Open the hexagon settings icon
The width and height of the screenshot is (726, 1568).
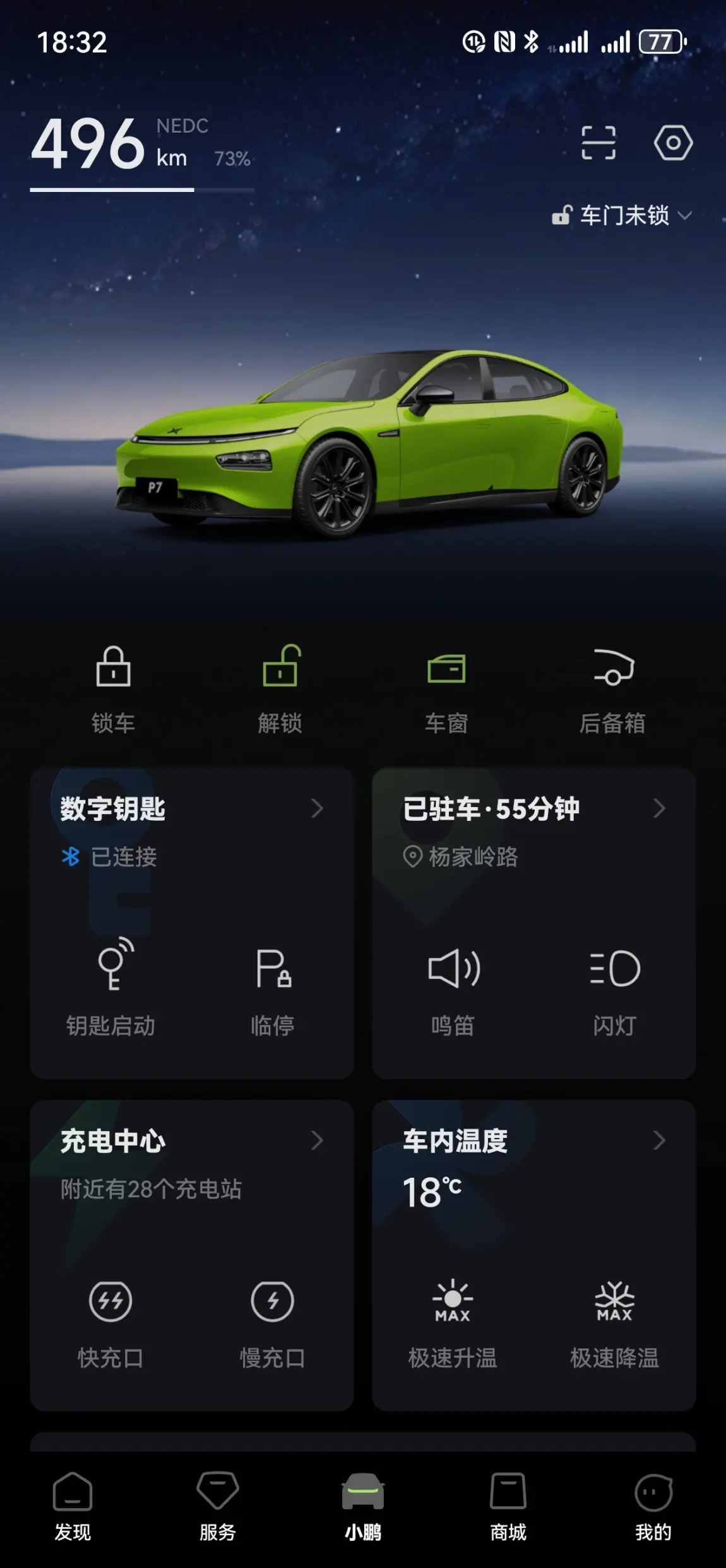tap(673, 143)
